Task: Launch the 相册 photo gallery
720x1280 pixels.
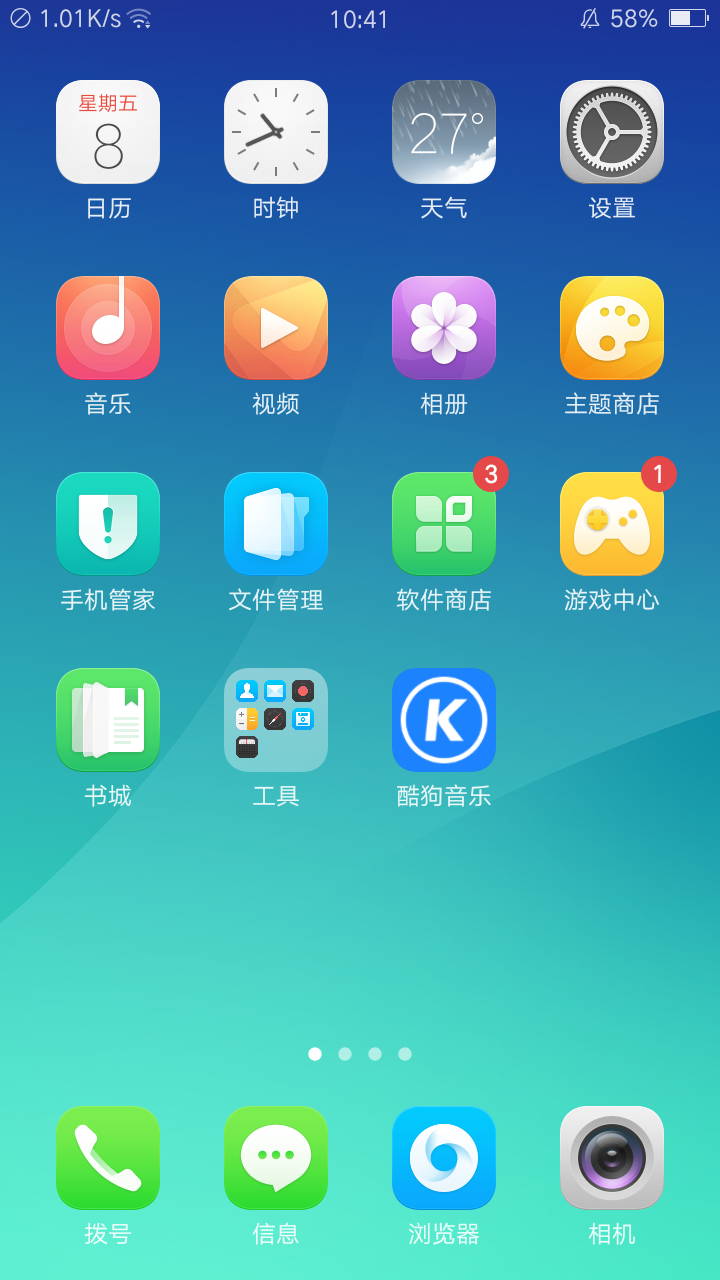Action: 444,327
